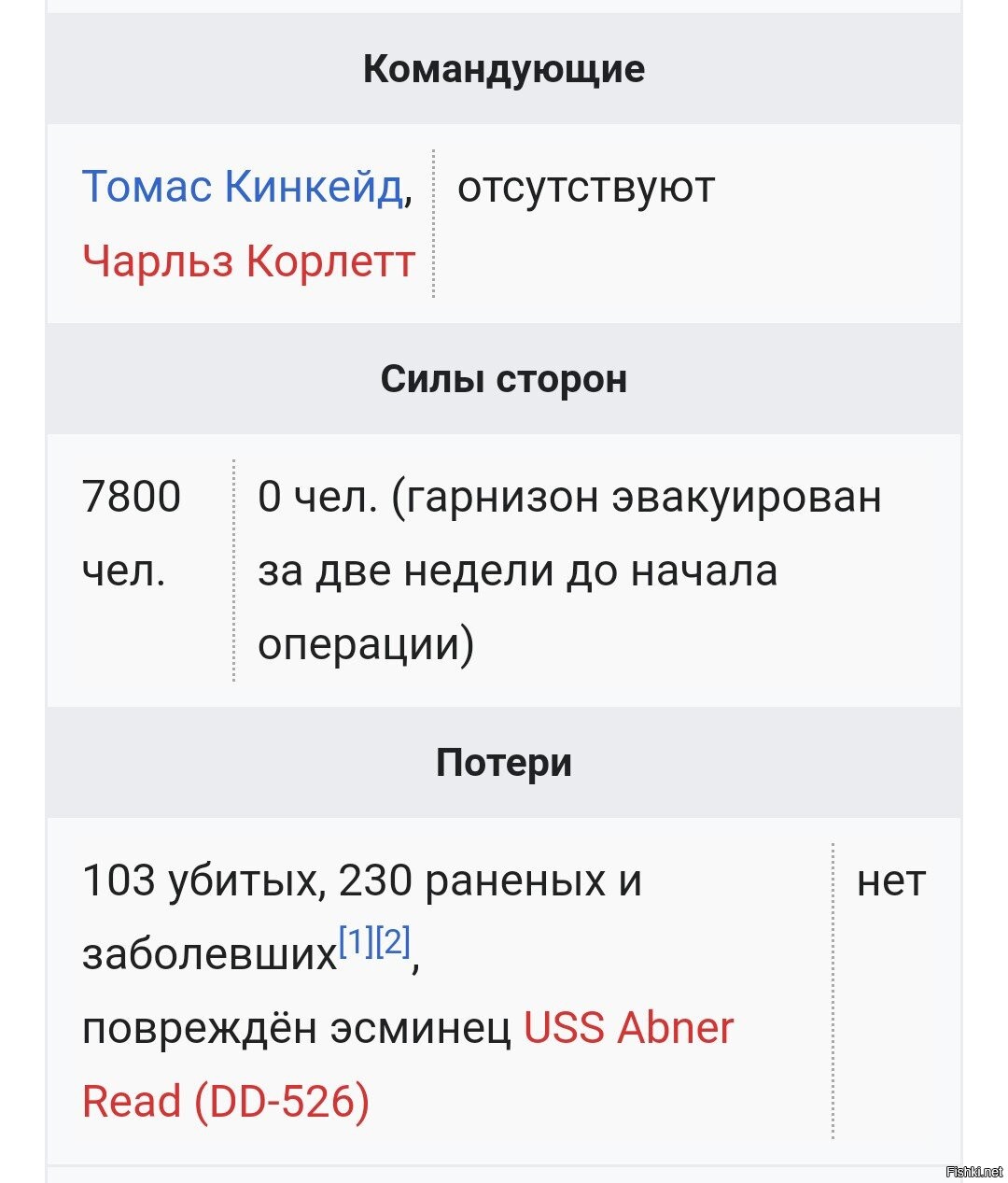Follow the USS Abner Read (DD-526) link
This screenshot has width=1008, height=1183.
pos(628,1028)
